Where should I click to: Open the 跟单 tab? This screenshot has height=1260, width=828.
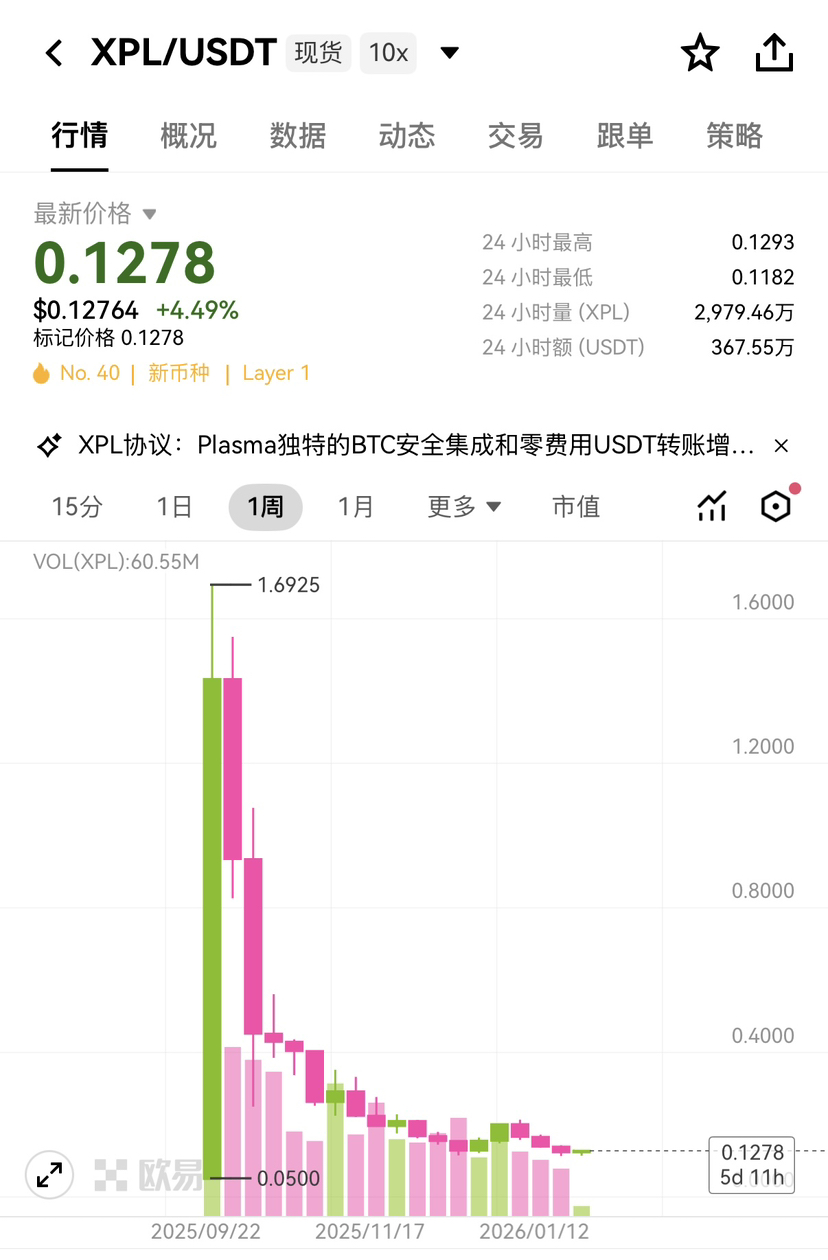point(624,135)
